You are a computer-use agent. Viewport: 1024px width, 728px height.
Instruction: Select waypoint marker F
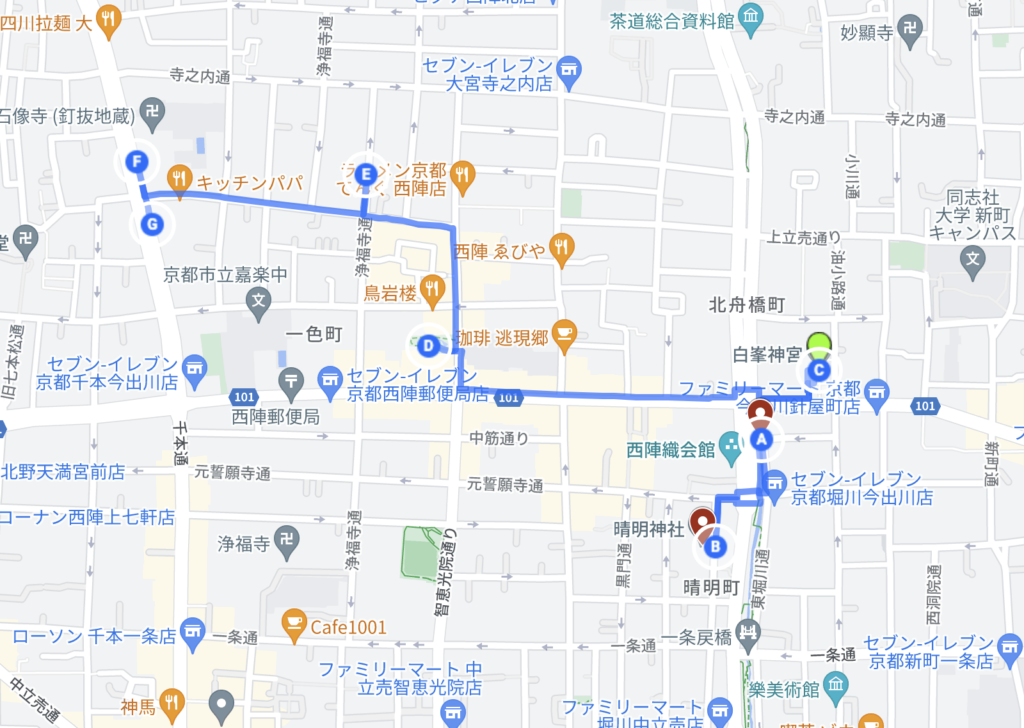[137, 162]
